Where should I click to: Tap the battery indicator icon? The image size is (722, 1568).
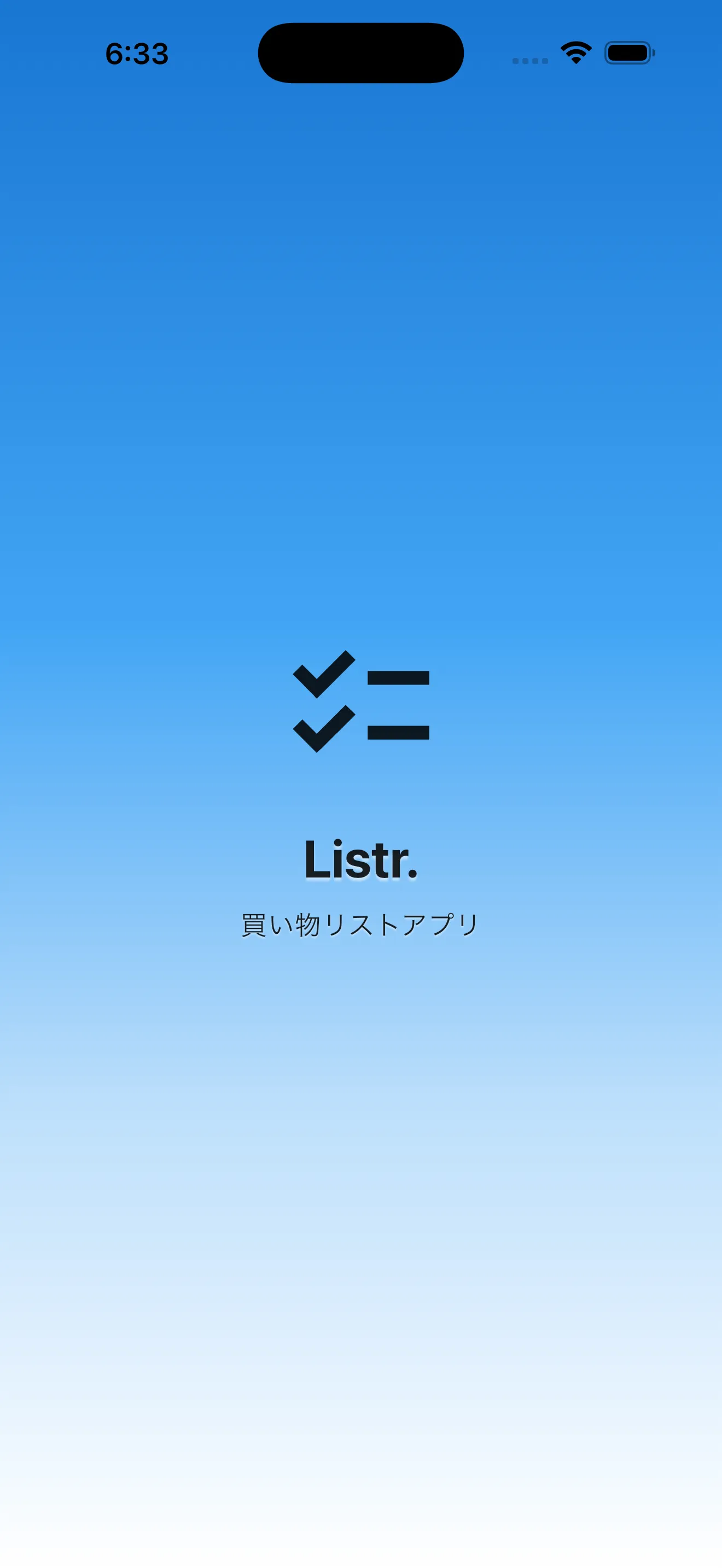(630, 54)
